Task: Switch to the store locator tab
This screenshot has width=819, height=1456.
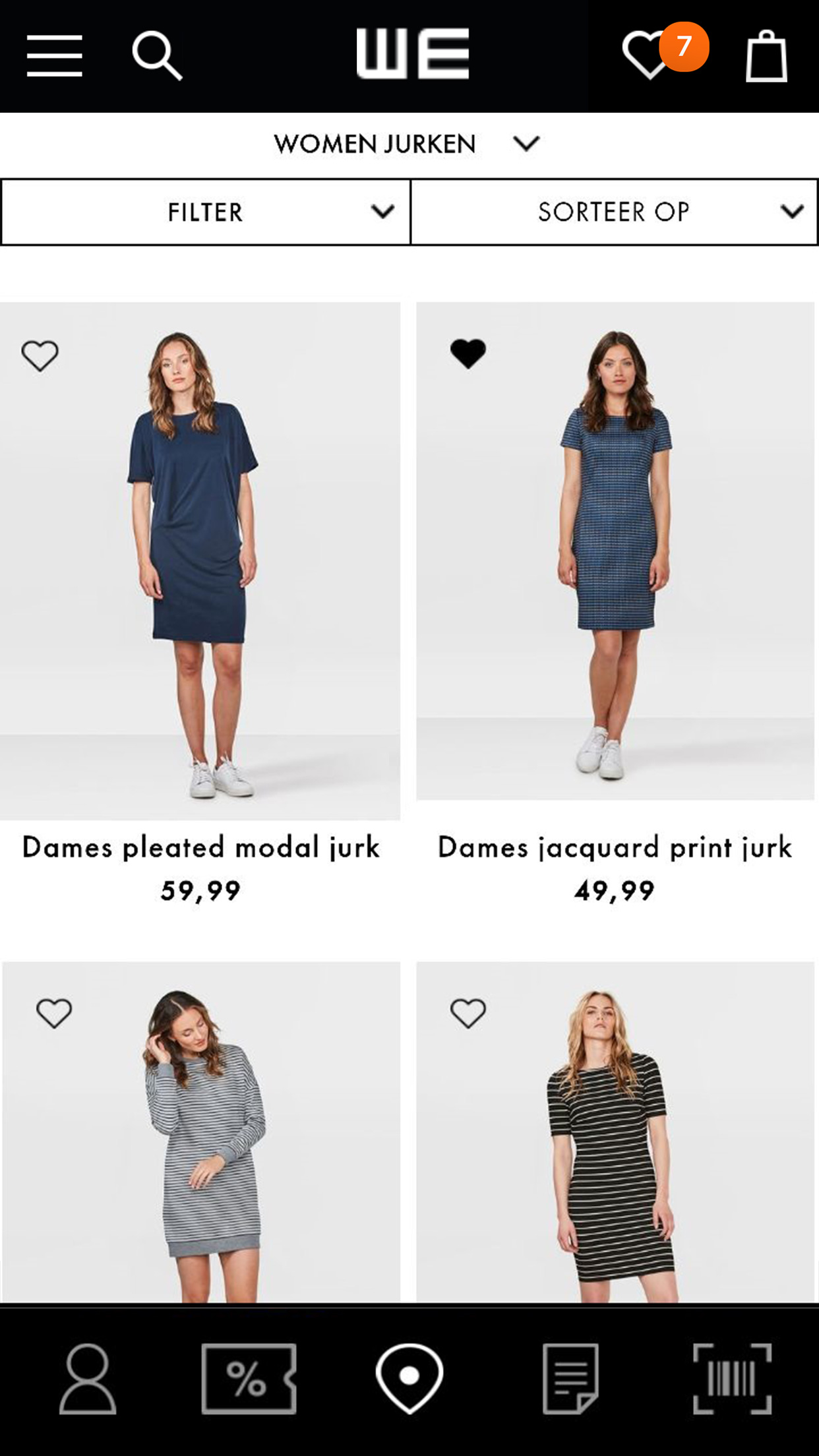Action: tap(409, 1380)
